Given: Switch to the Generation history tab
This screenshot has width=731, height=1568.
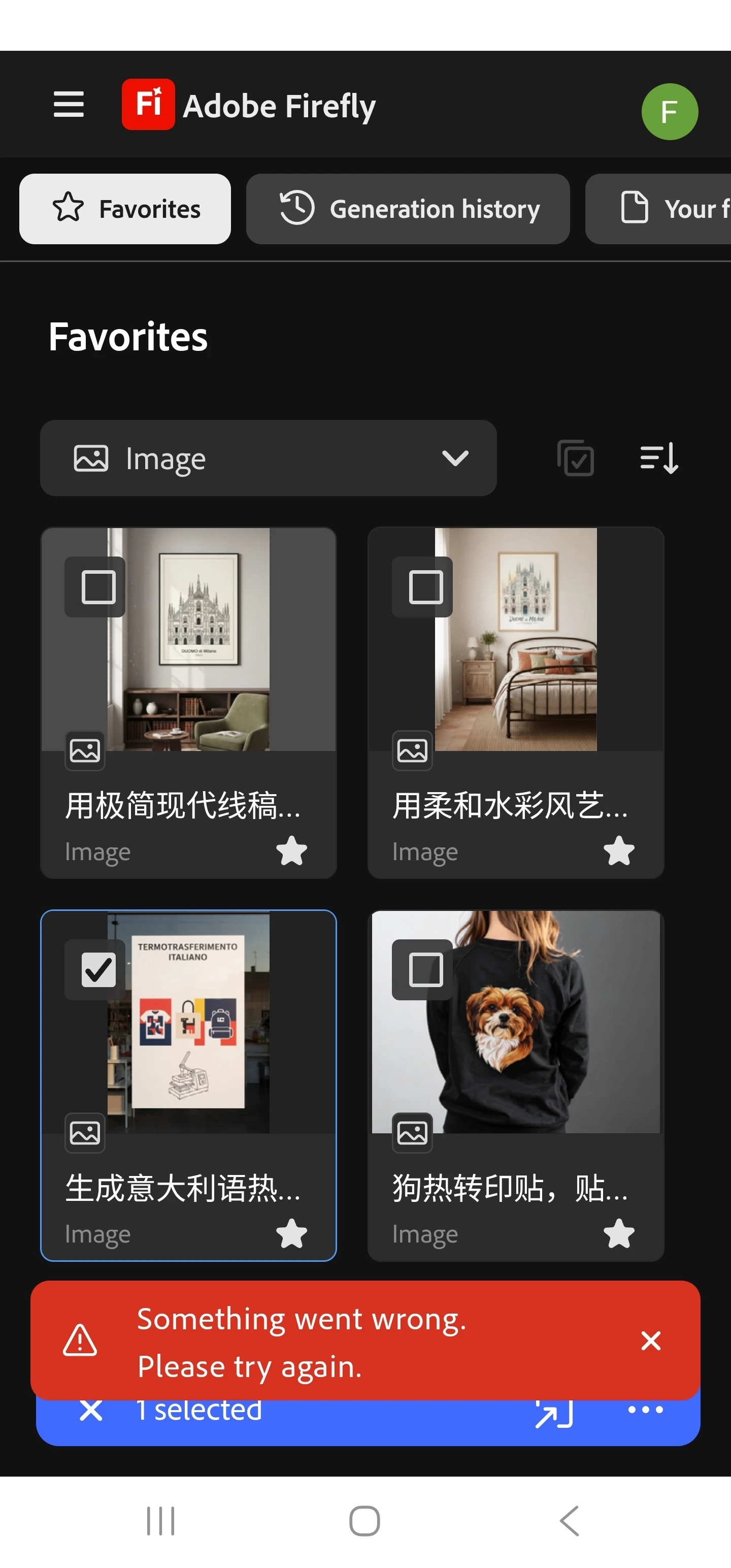Looking at the screenshot, I should point(408,209).
